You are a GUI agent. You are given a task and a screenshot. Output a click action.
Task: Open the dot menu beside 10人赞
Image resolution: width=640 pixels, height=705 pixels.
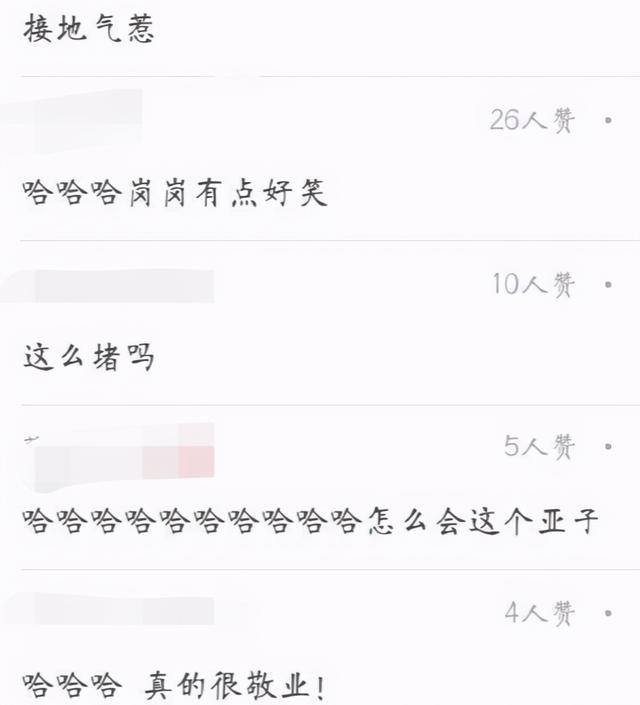coord(607,285)
